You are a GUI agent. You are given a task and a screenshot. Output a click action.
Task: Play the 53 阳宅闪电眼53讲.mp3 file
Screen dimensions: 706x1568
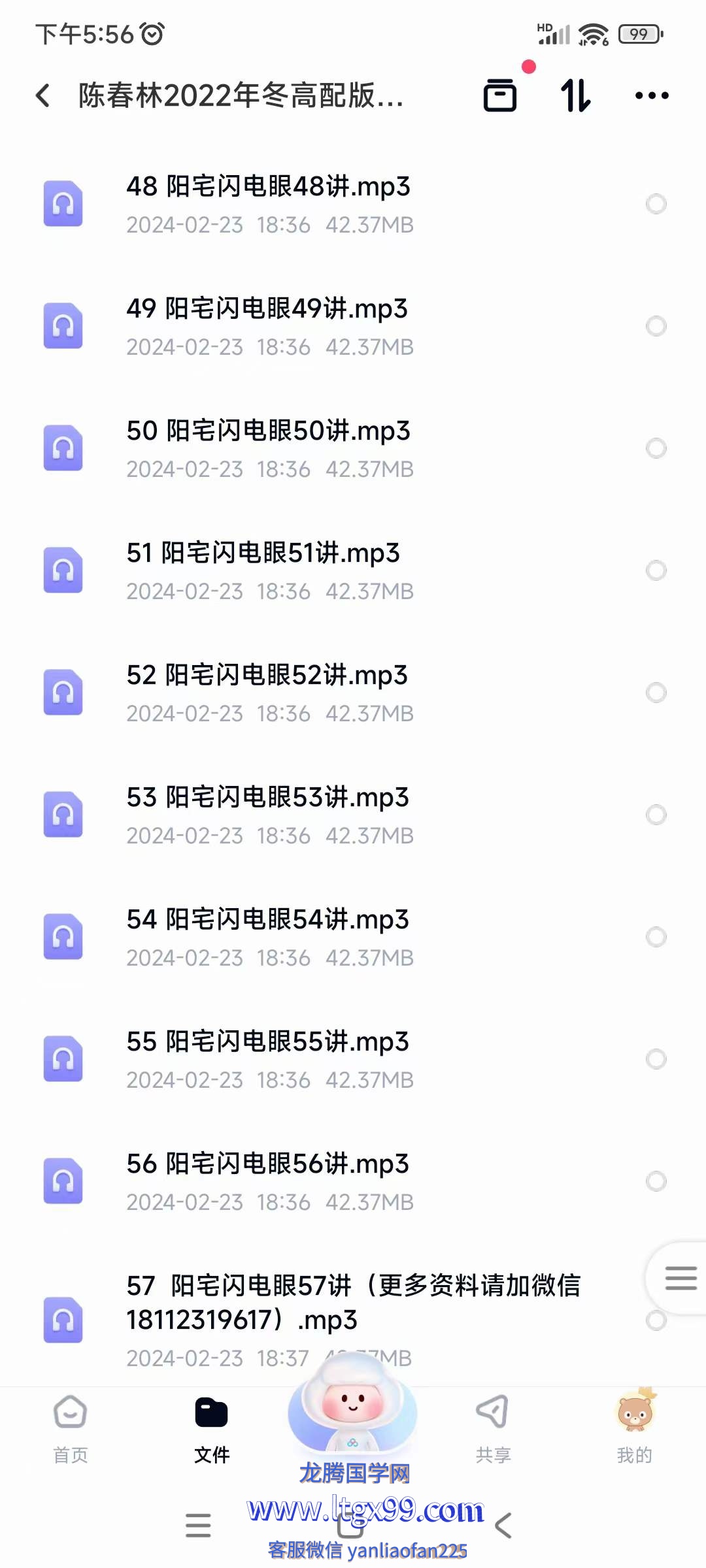(x=267, y=815)
